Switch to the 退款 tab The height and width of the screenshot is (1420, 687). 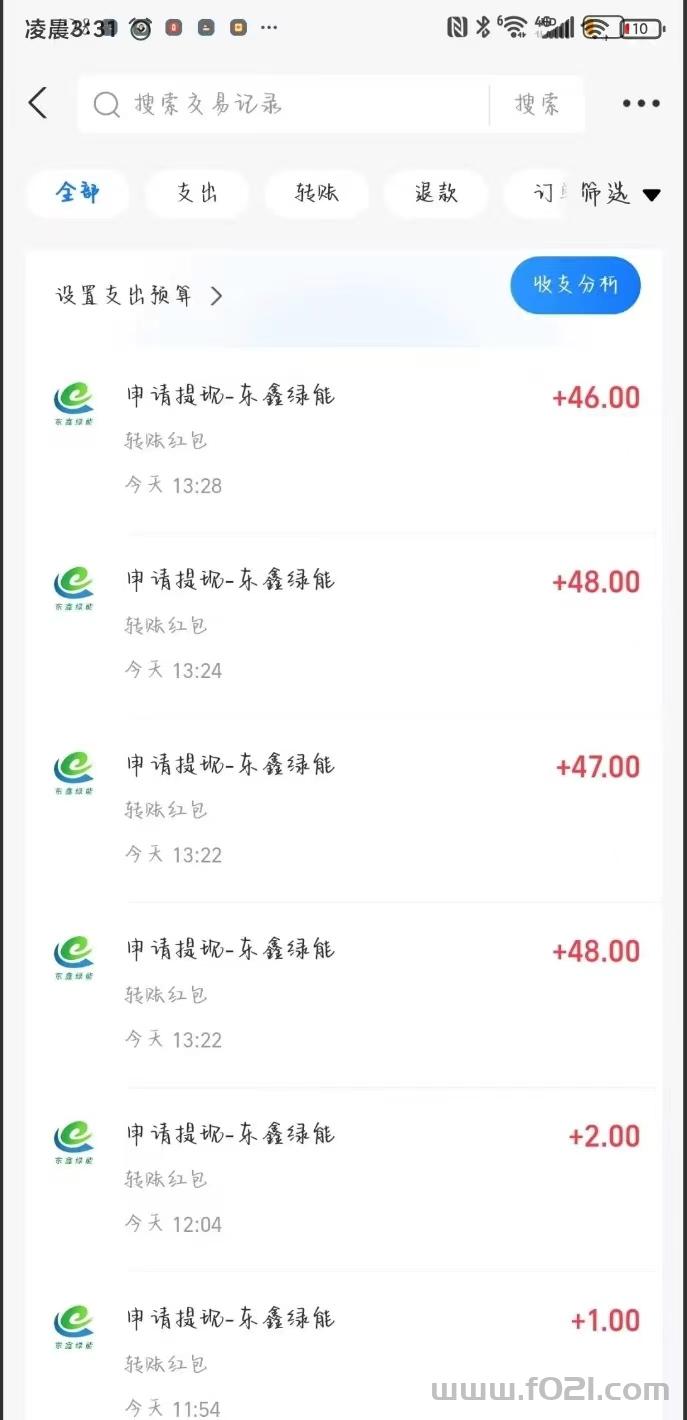[x=436, y=193]
